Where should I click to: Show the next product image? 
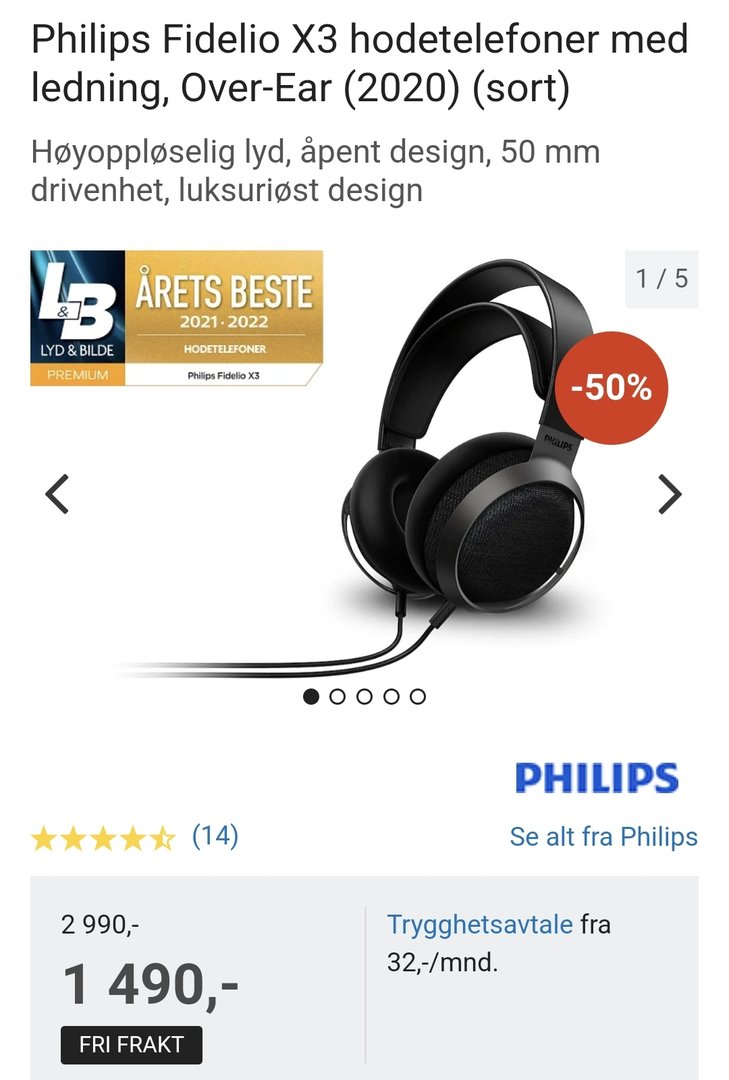point(669,494)
